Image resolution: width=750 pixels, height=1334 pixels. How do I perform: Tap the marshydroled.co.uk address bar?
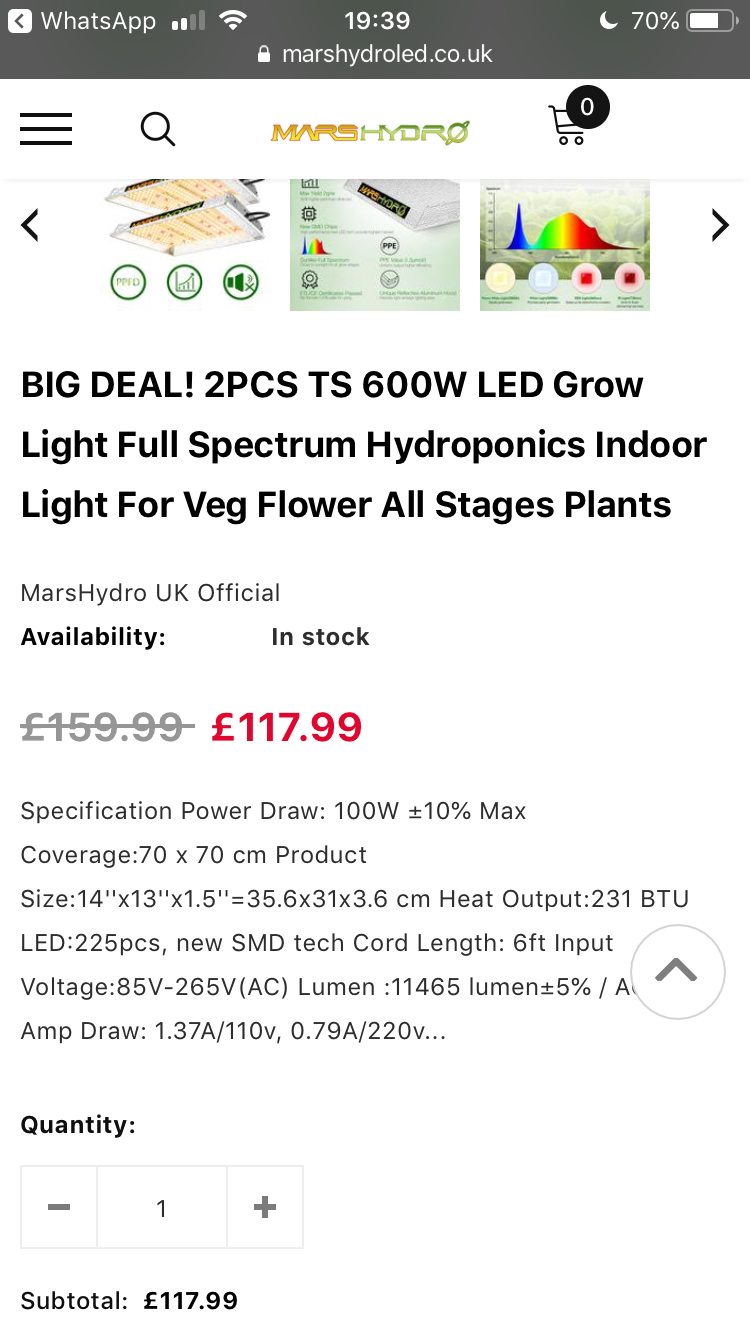pyautogui.click(x=375, y=54)
